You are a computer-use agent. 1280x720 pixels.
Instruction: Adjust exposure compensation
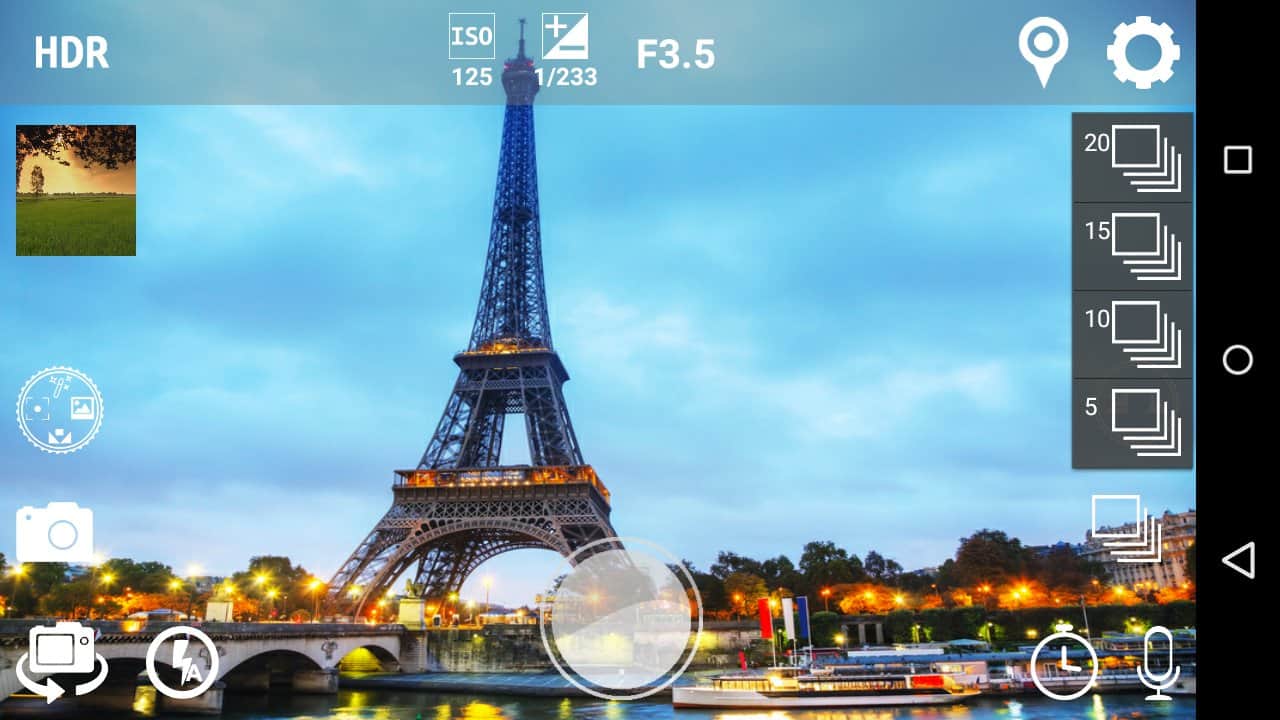point(565,52)
